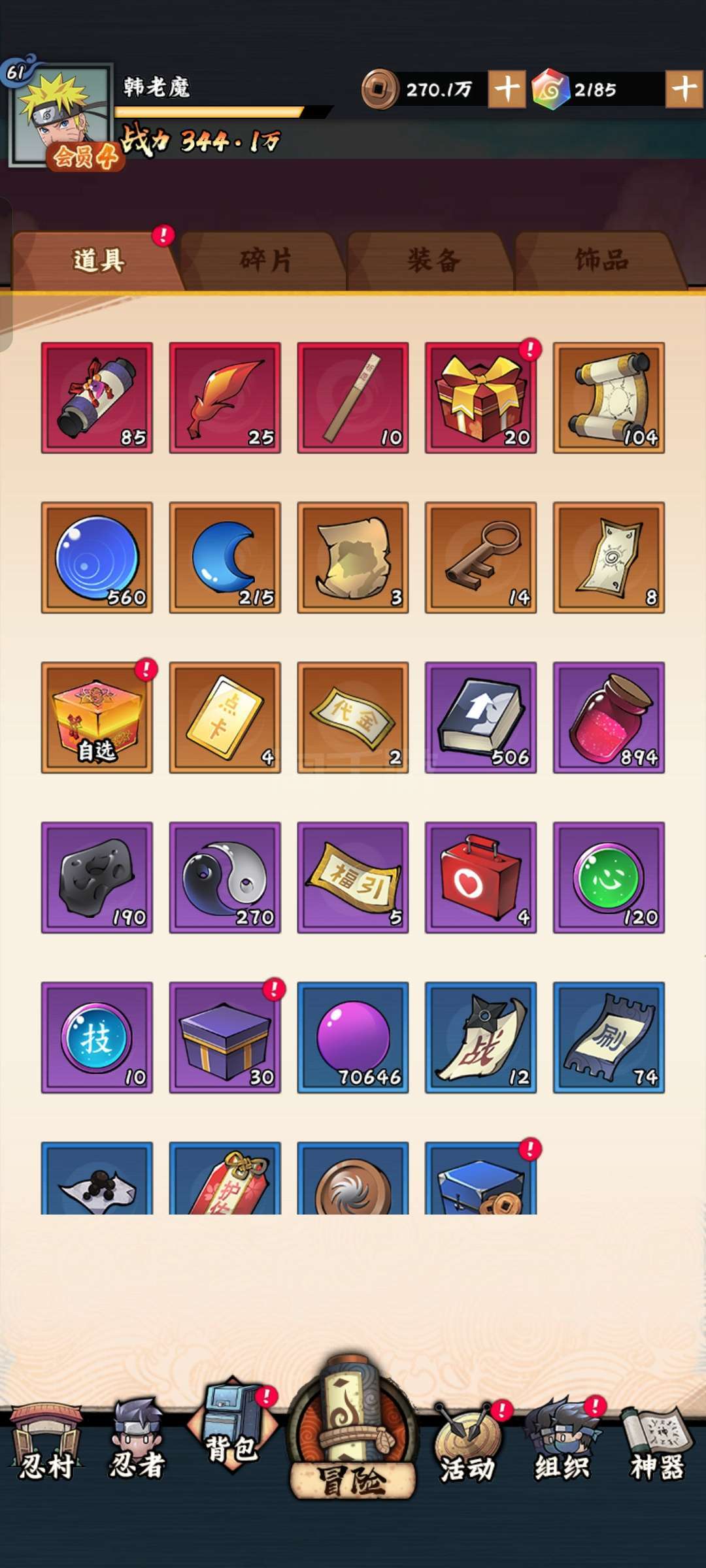The width and height of the screenshot is (706, 1568).
Task: Add more gems with the plus button
Action: pyautogui.click(x=684, y=89)
